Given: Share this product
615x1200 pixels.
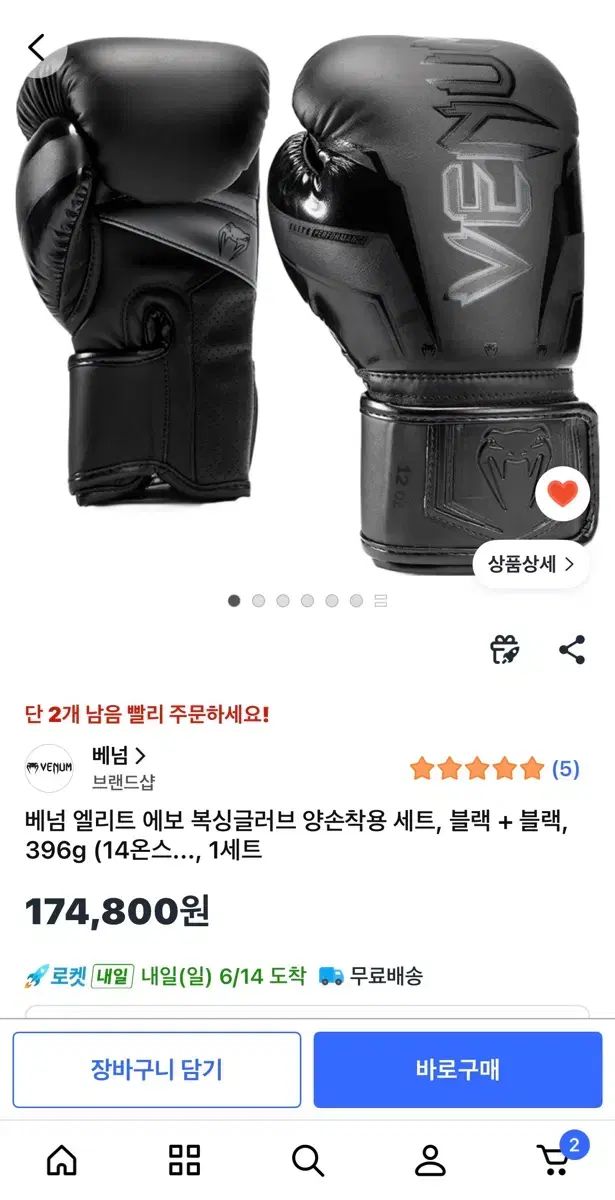Looking at the screenshot, I should coord(572,650).
